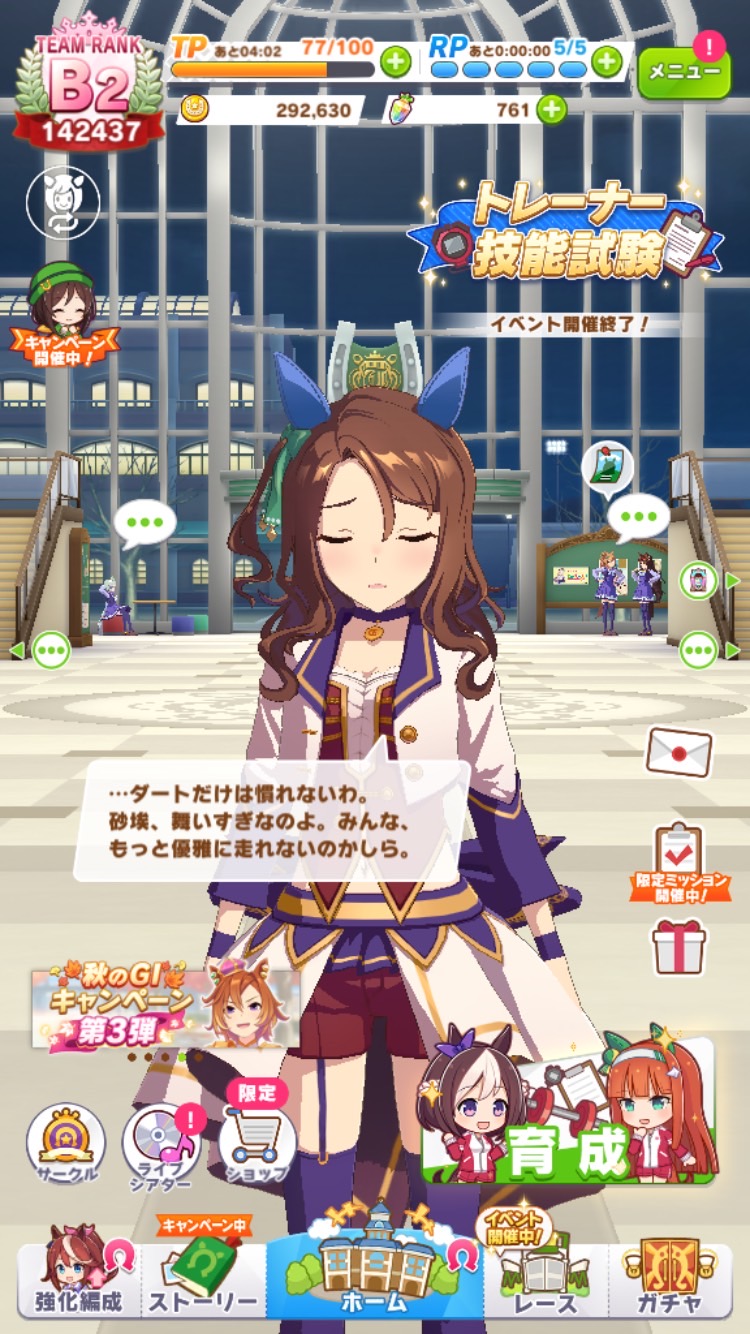The image size is (750, 1334).
Task: Buy more jewels with the plus button
Action: click(x=552, y=109)
